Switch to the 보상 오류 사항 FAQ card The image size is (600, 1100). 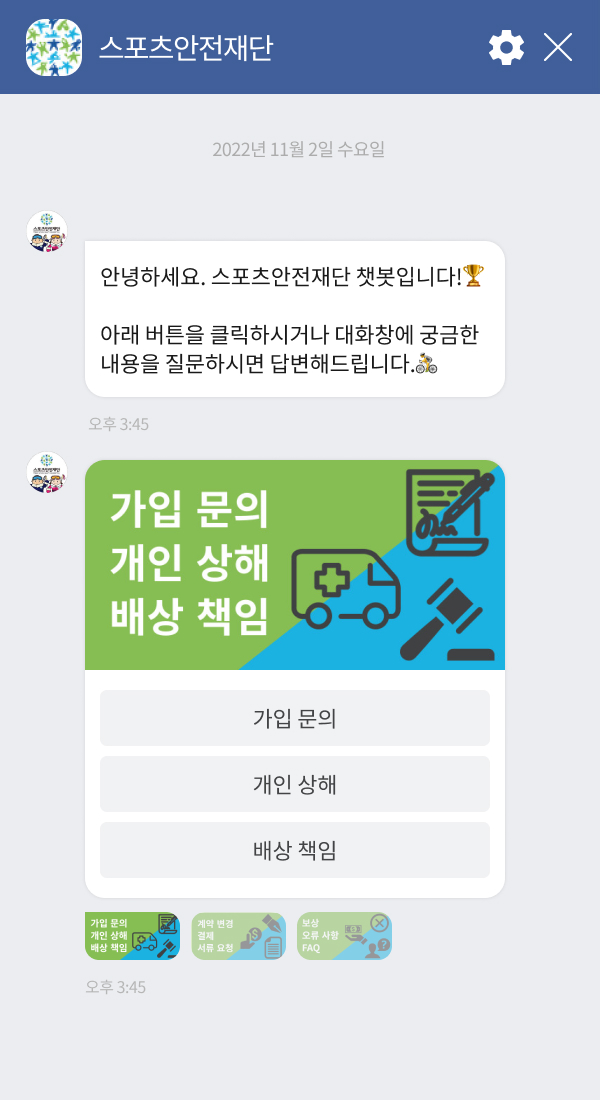[x=344, y=936]
